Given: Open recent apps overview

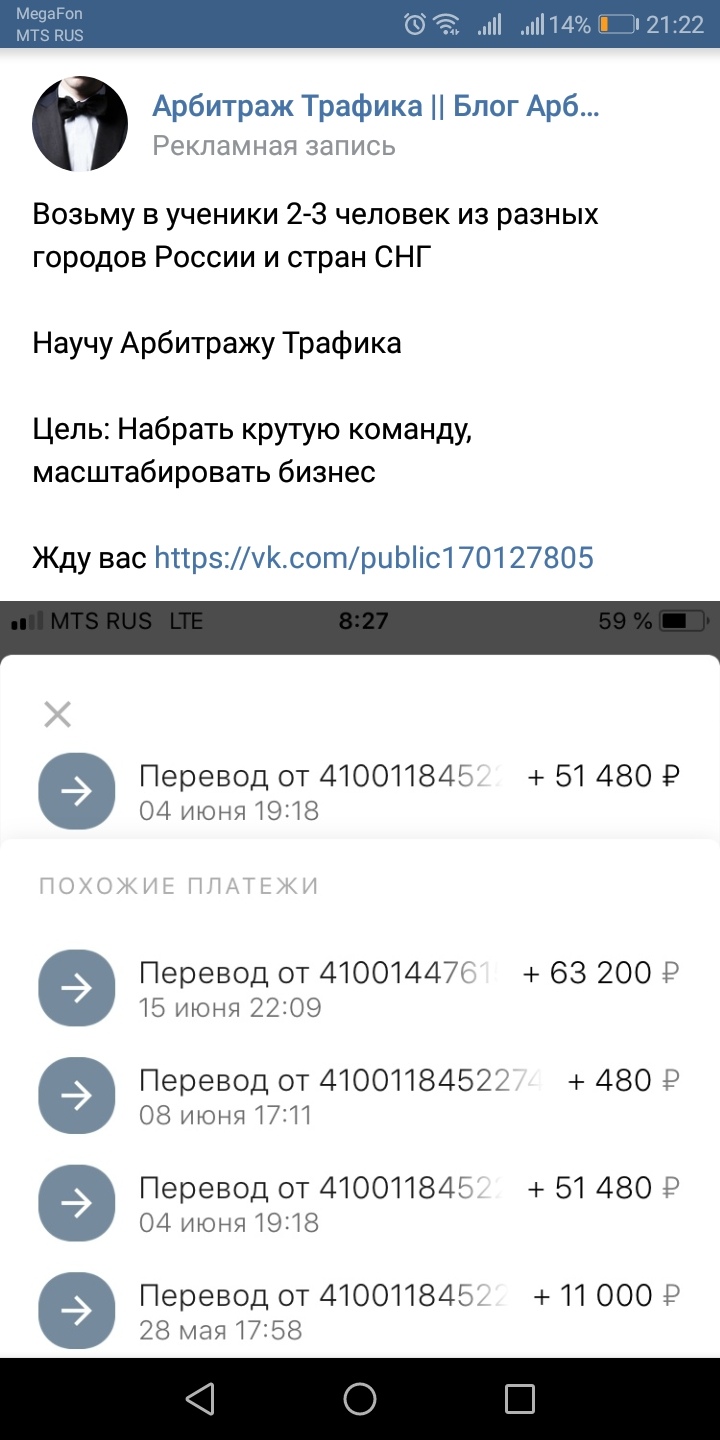Looking at the screenshot, I should (x=520, y=1399).
